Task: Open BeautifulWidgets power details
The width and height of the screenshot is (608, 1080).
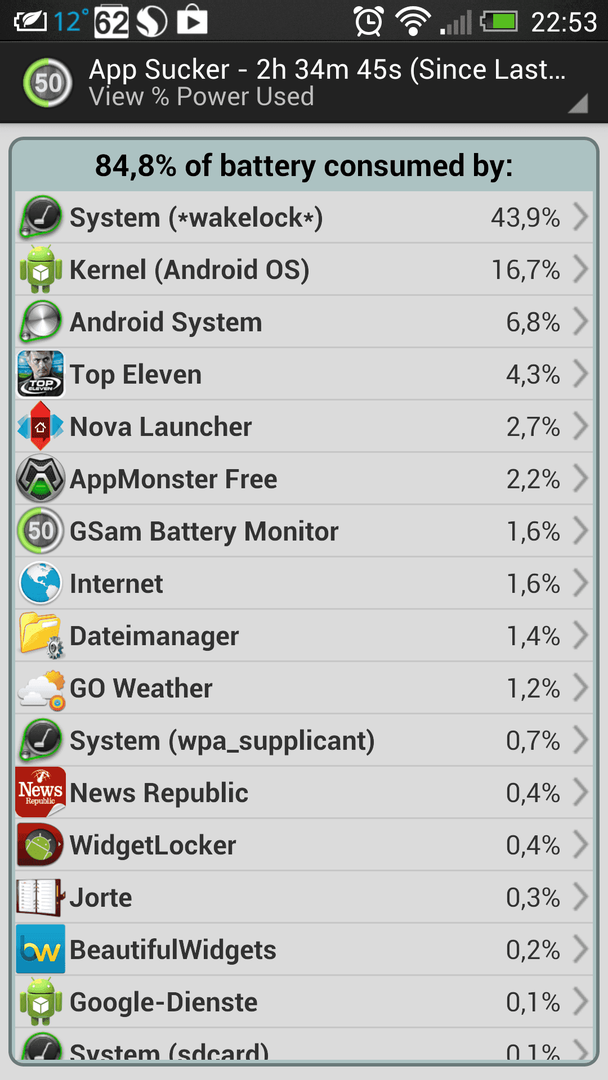Action: pos(304,950)
